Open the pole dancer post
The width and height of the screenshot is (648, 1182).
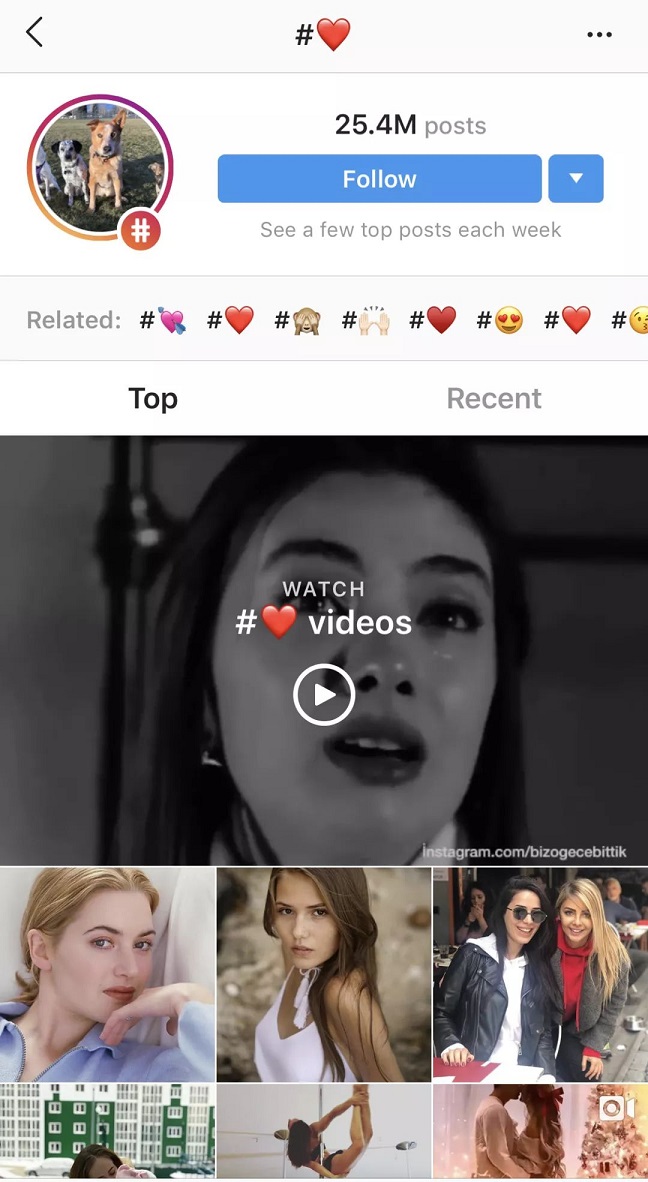click(324, 1132)
